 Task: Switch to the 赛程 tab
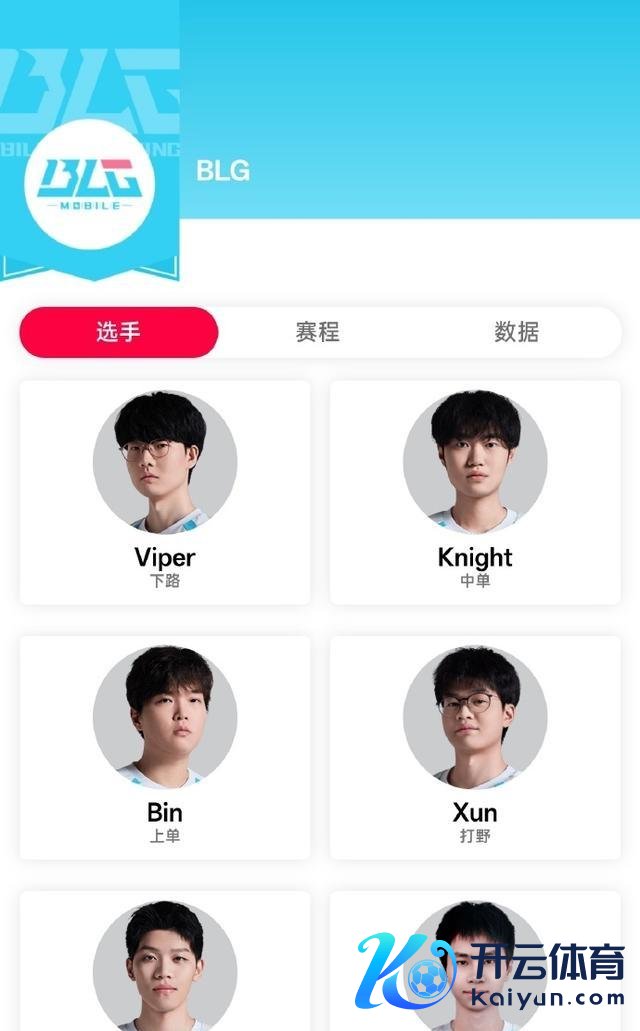click(318, 332)
